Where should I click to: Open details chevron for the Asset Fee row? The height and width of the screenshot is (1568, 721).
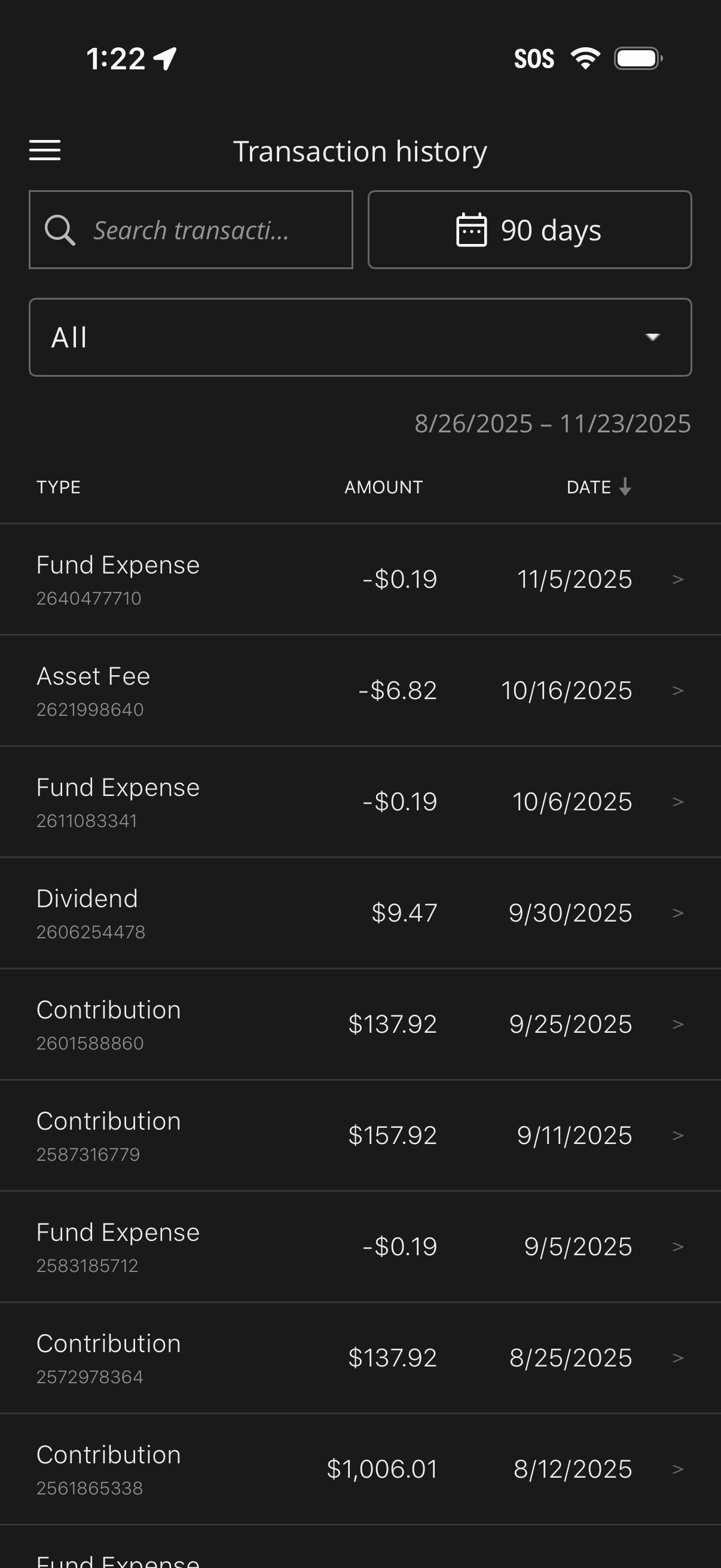pos(678,690)
